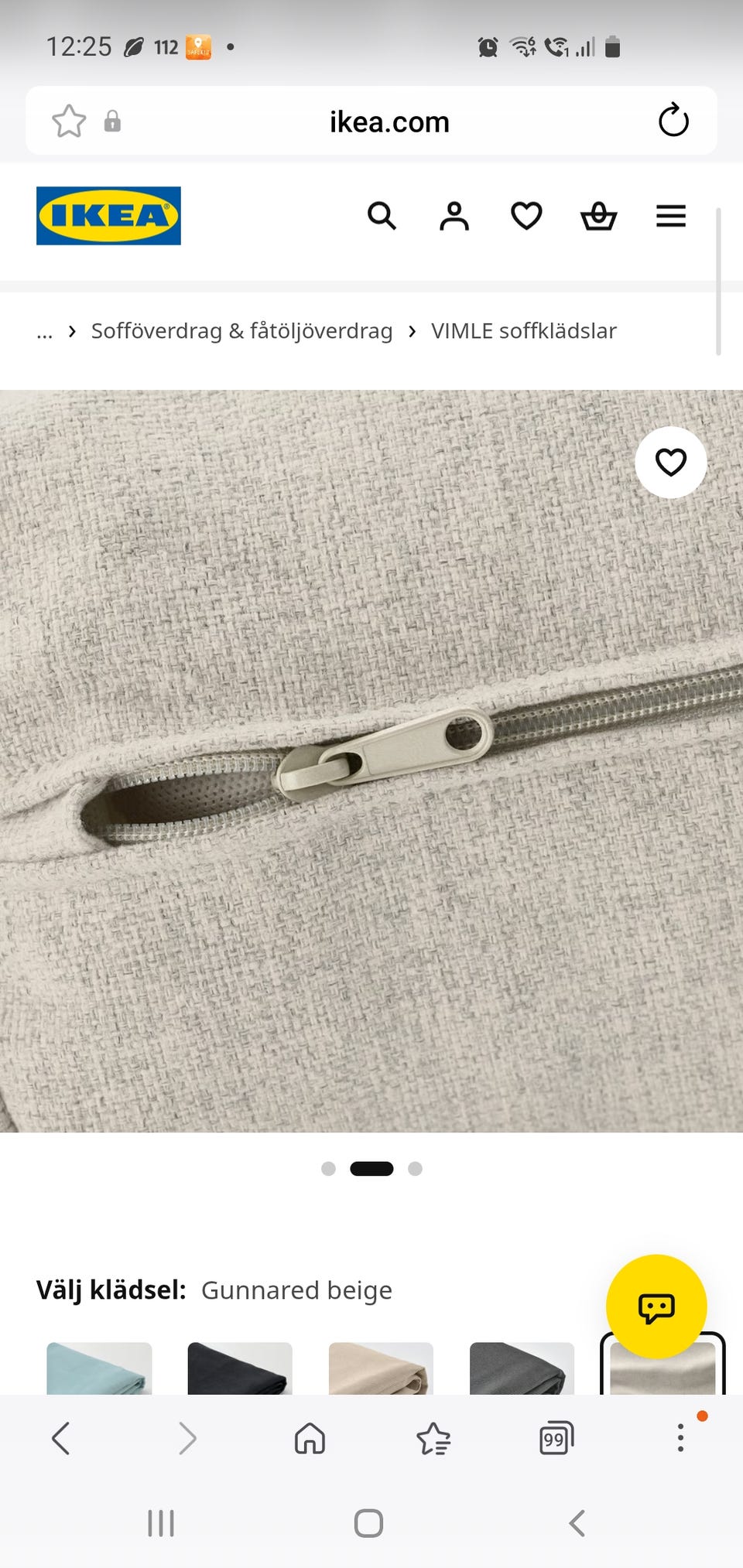743x1568 pixels.
Task: Open the chat support bubble
Action: point(656,1307)
